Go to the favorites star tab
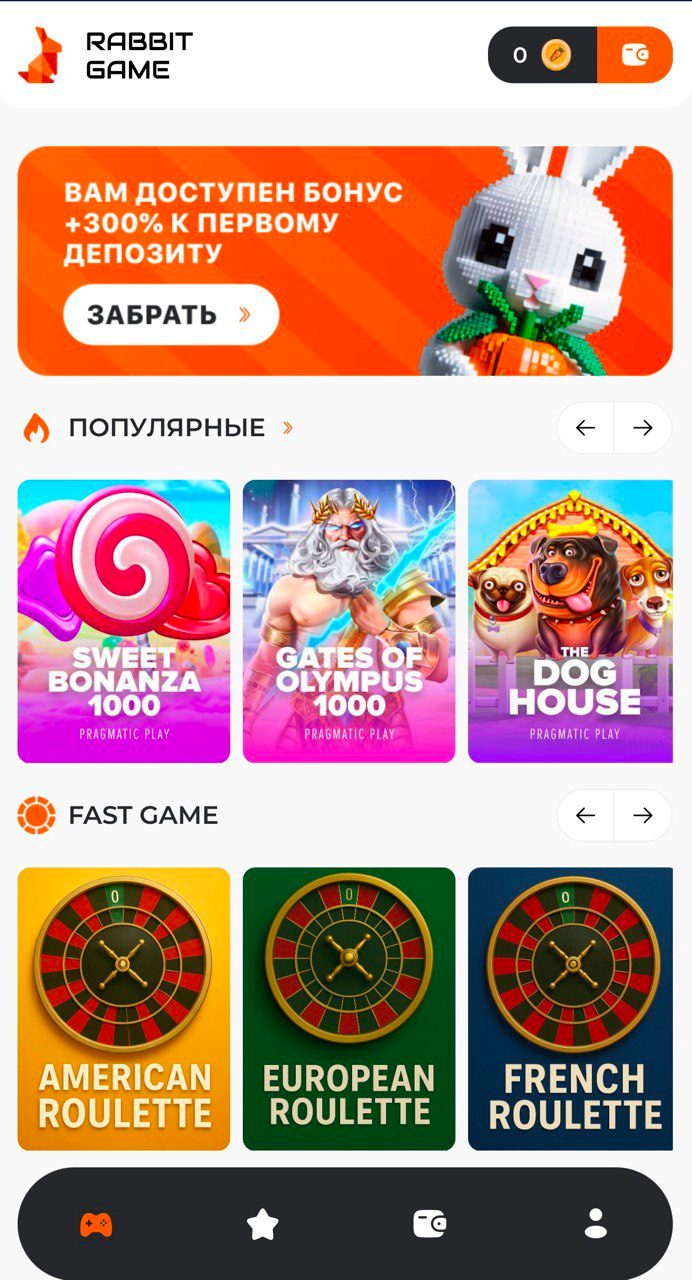Viewport: 692px width, 1280px height. (x=262, y=1224)
